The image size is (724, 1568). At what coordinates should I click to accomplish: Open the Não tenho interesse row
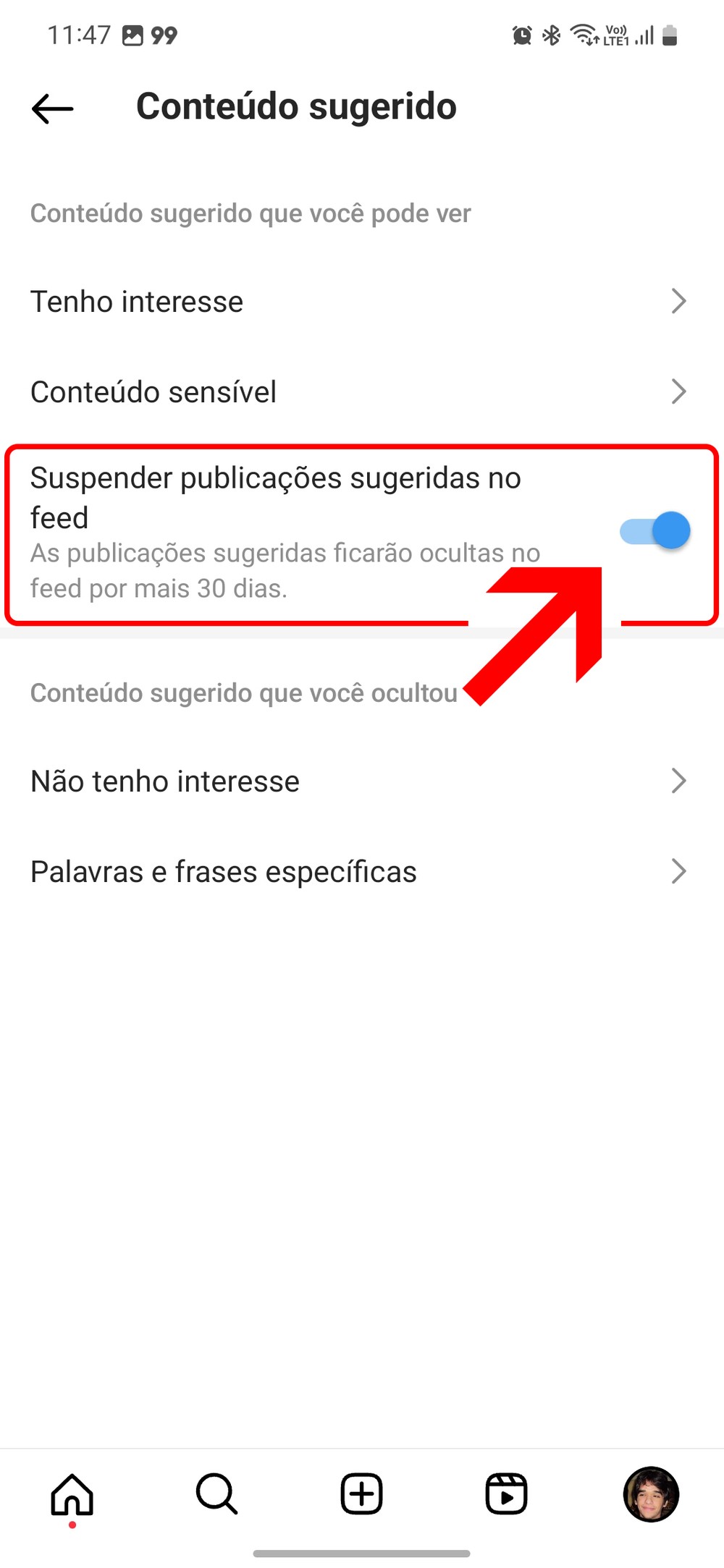[x=358, y=781]
